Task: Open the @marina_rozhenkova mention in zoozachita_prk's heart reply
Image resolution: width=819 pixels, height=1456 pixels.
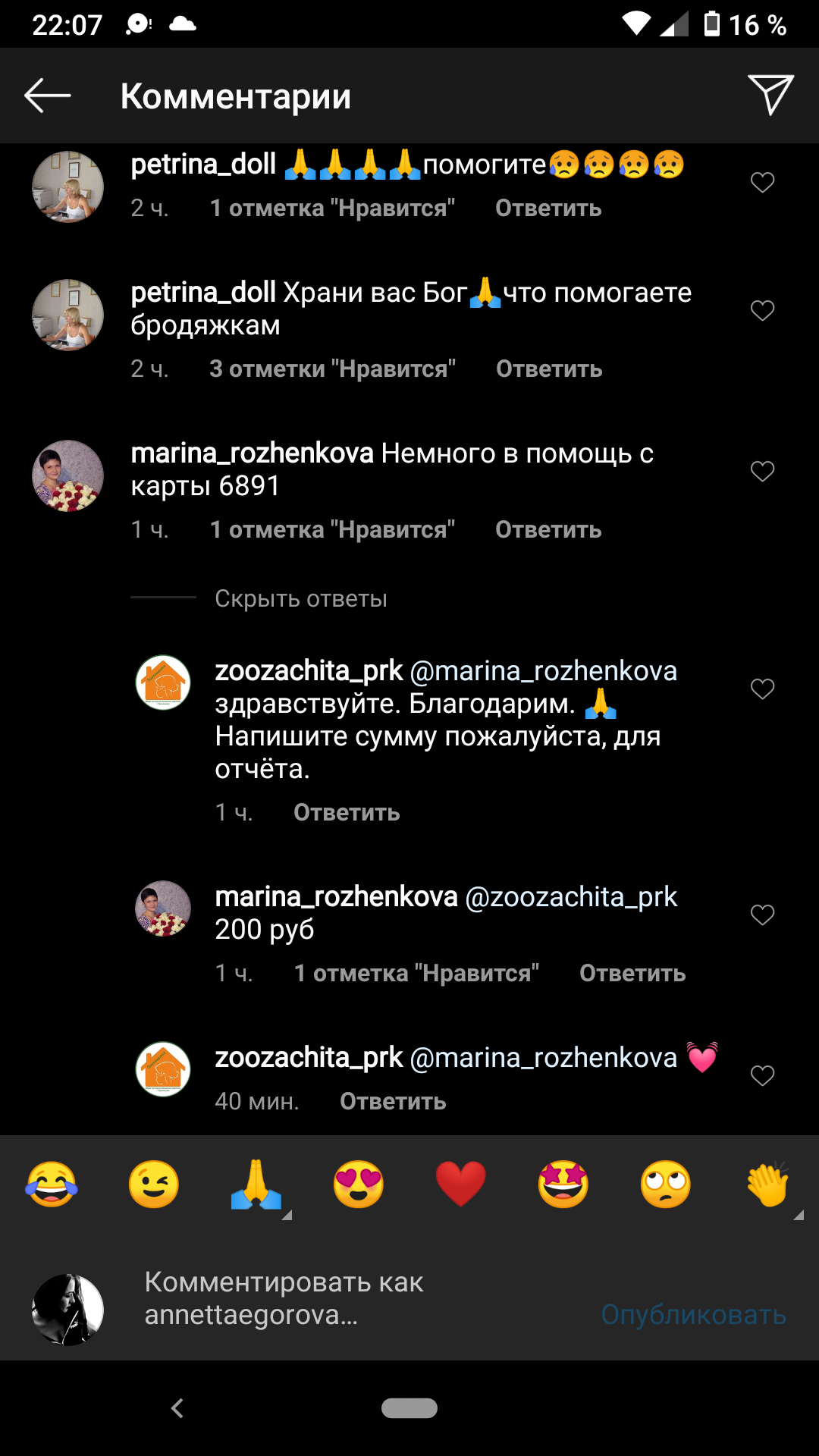Action: [x=543, y=1058]
